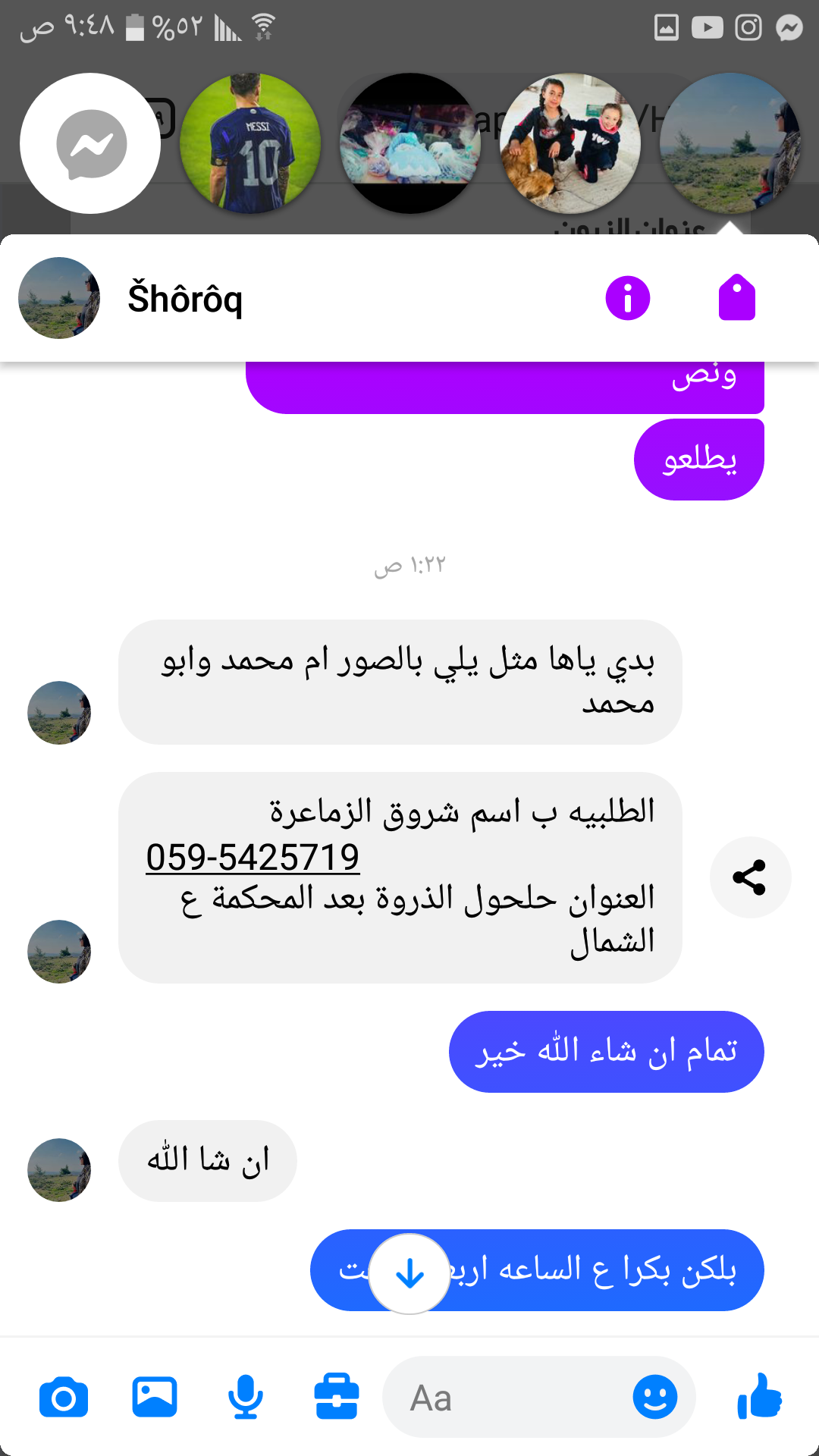Record a voice message with the microphone
The width and height of the screenshot is (819, 1456).
246,1398
